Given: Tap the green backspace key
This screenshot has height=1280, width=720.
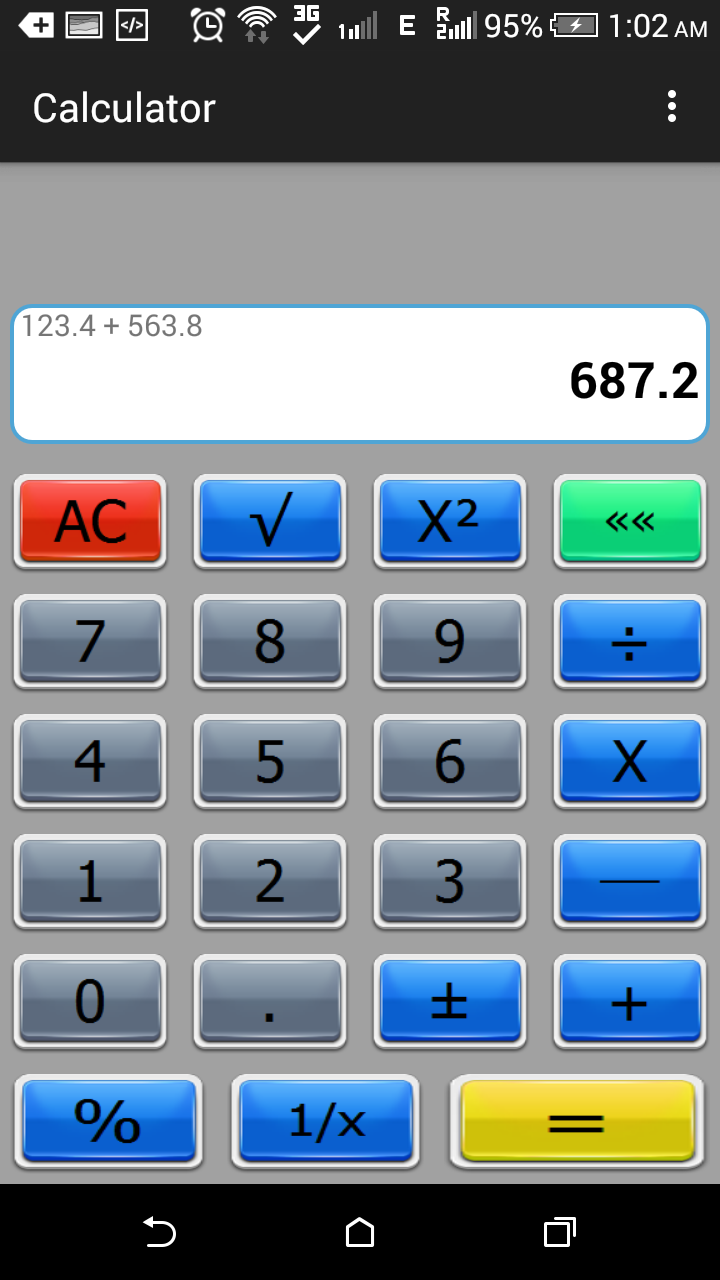Looking at the screenshot, I should (x=630, y=522).
